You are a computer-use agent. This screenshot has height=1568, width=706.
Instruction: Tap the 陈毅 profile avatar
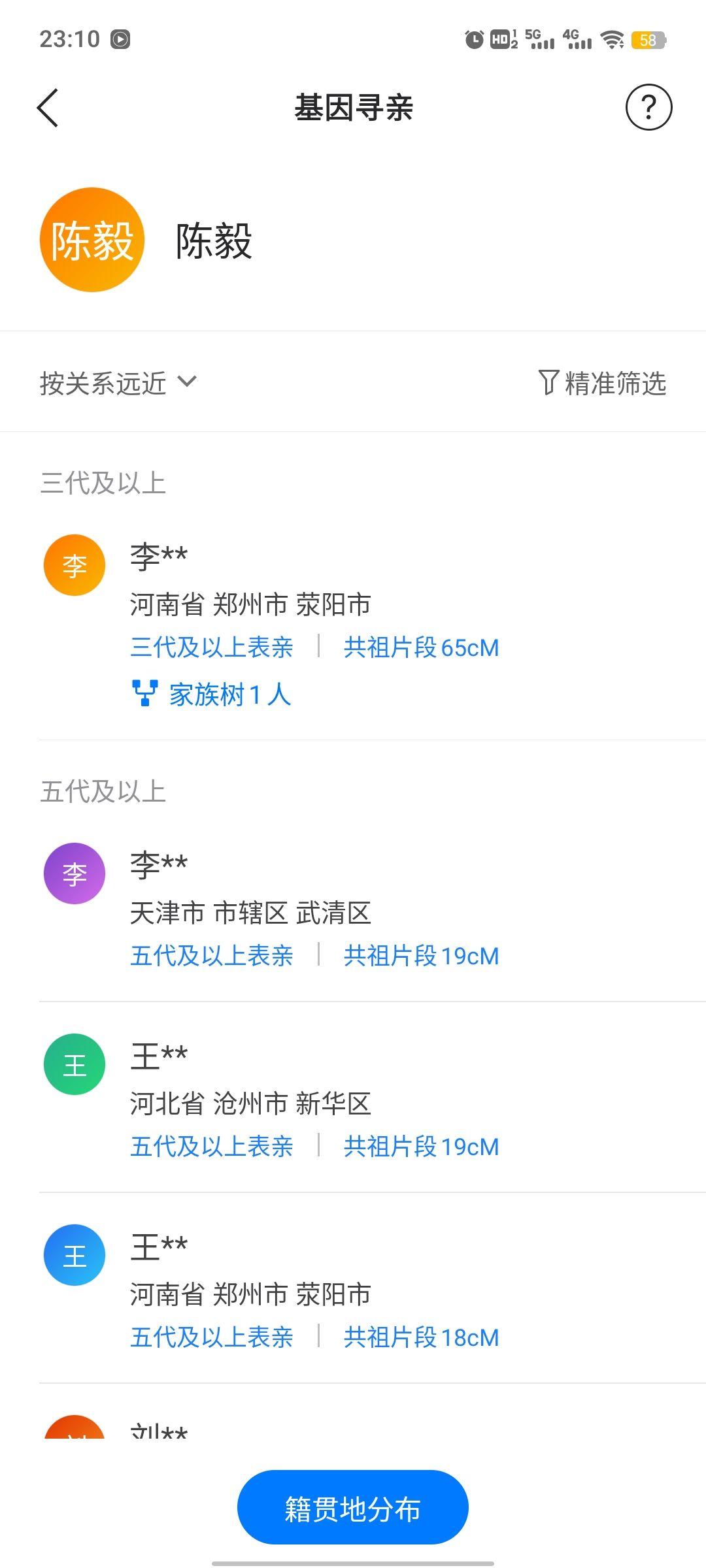point(92,240)
